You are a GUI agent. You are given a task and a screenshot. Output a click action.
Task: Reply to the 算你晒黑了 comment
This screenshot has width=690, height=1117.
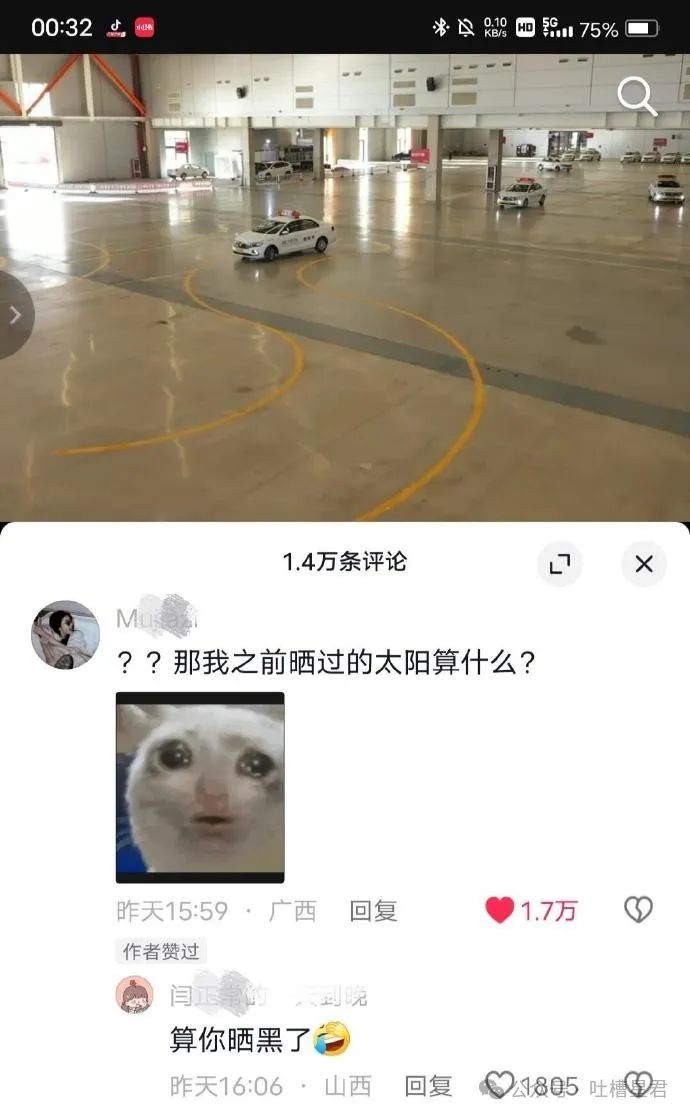point(428,1086)
